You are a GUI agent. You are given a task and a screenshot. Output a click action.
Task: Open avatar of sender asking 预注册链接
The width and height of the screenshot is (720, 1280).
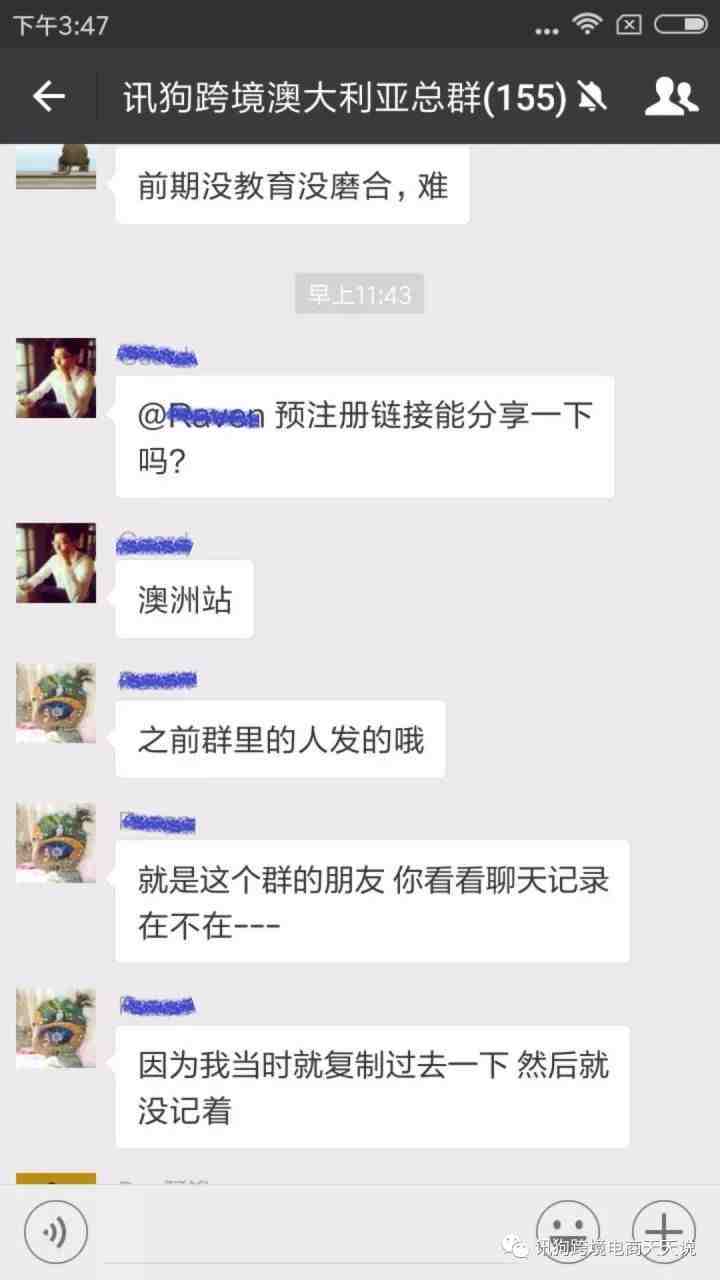pyautogui.click(x=56, y=378)
